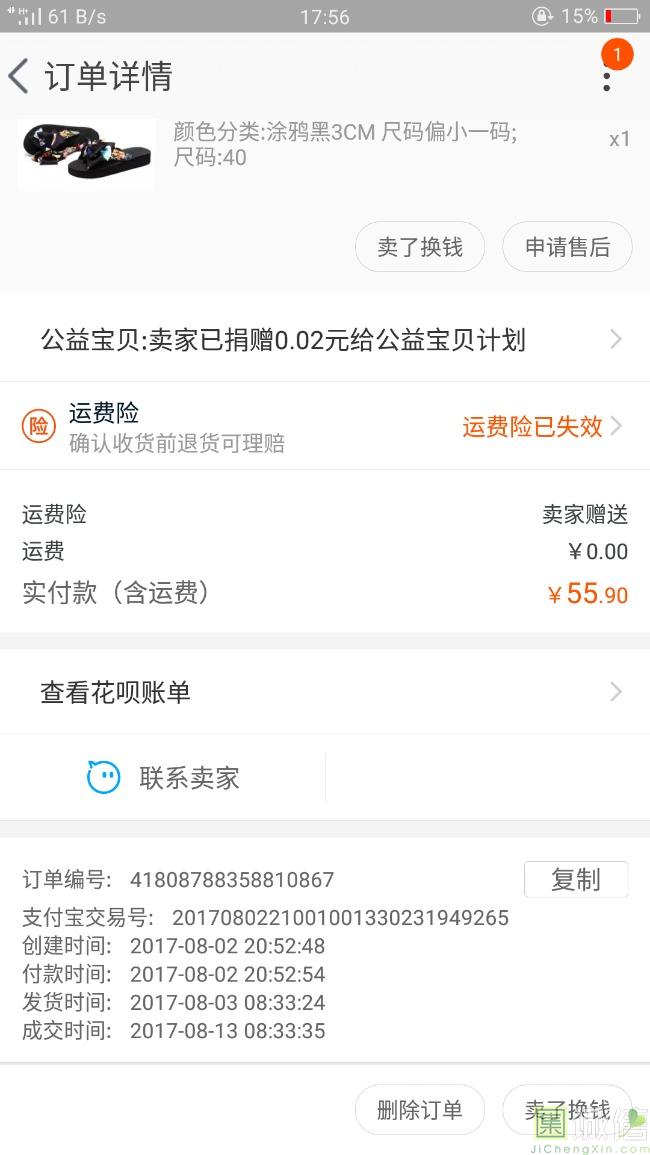Screen dimensions: 650x1155
Task: Open the sandal product thumbnail
Action: pyautogui.click(x=86, y=154)
